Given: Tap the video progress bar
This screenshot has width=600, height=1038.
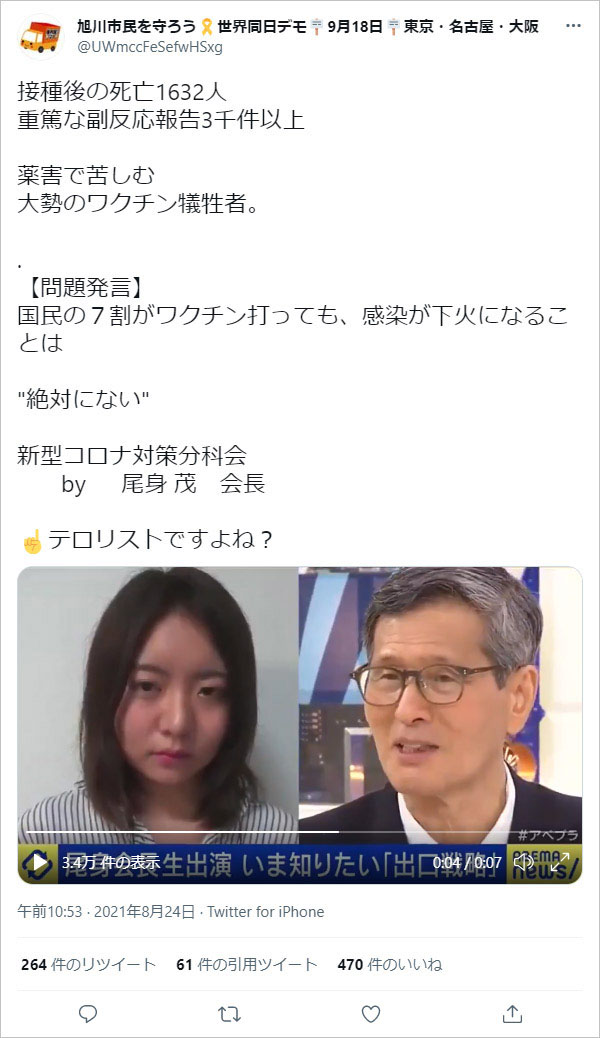Looking at the screenshot, I should click(x=300, y=832).
